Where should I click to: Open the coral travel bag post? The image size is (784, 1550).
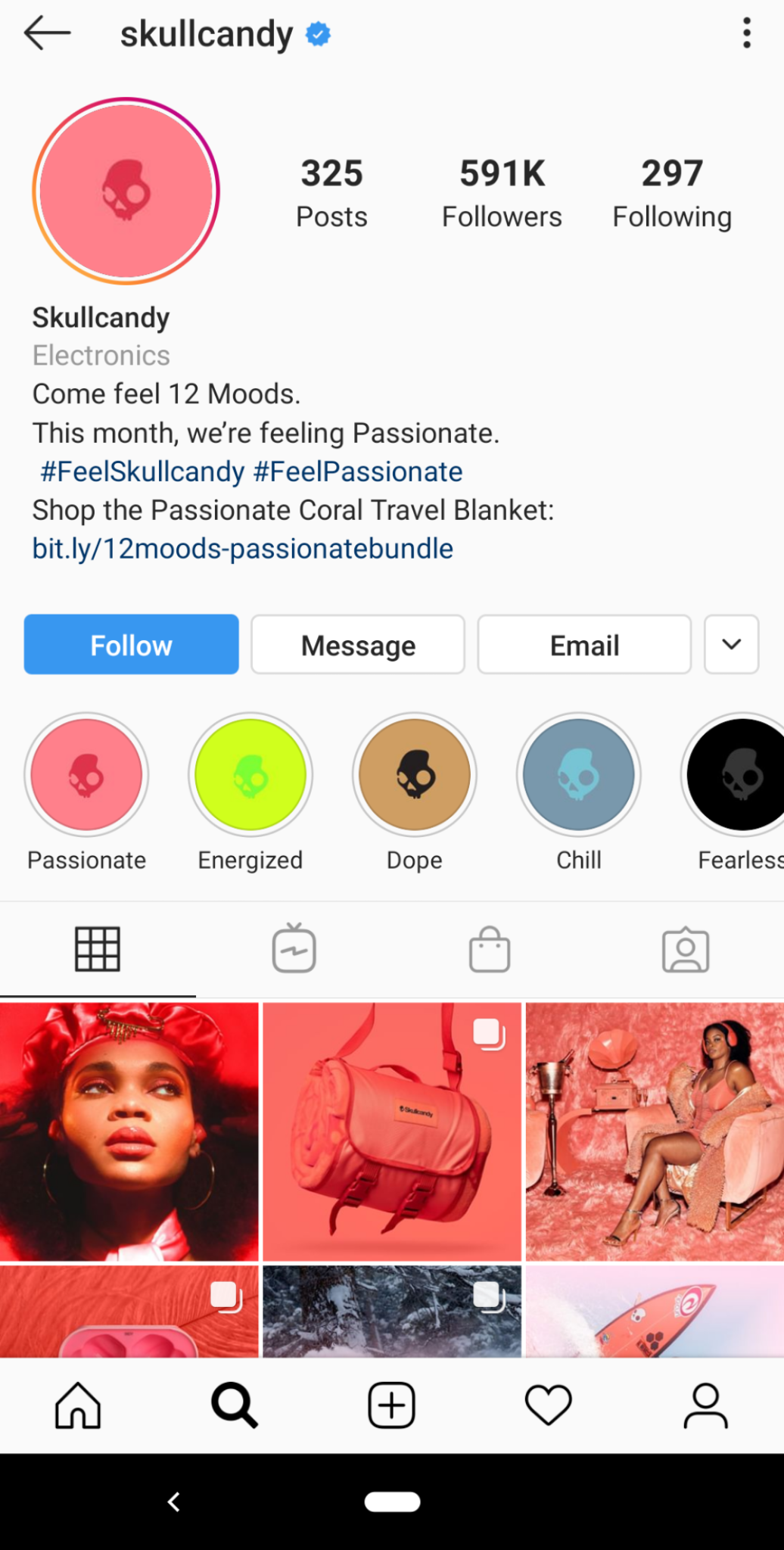[392, 1131]
